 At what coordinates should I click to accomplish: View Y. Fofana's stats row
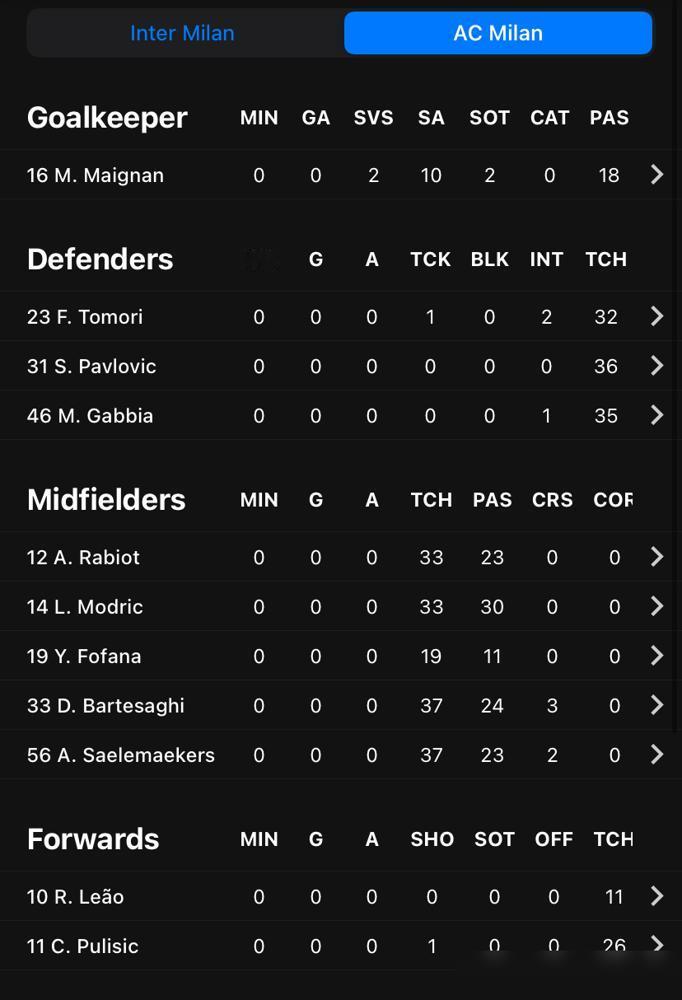(x=341, y=656)
